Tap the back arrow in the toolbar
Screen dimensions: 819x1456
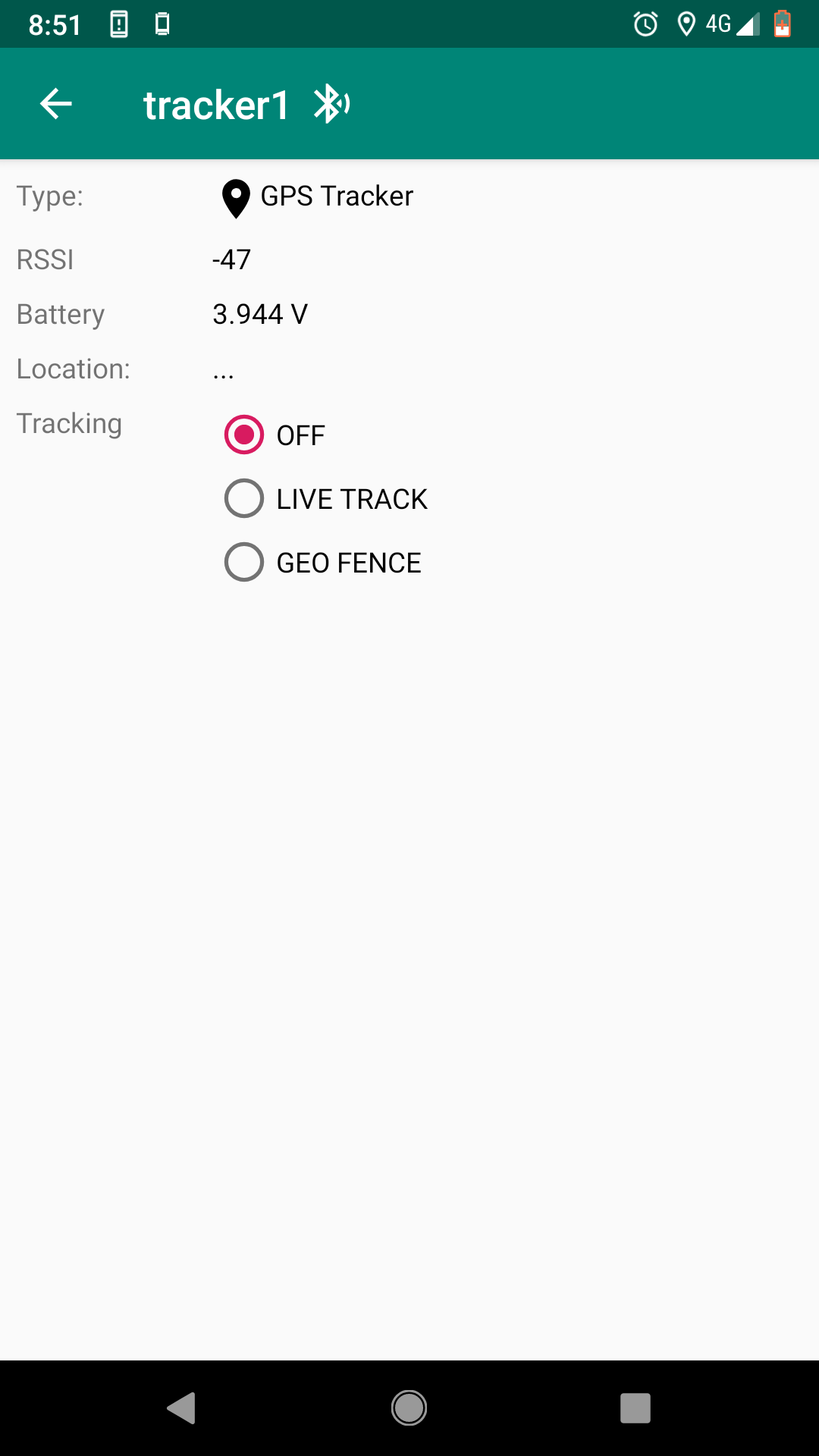pos(55,104)
